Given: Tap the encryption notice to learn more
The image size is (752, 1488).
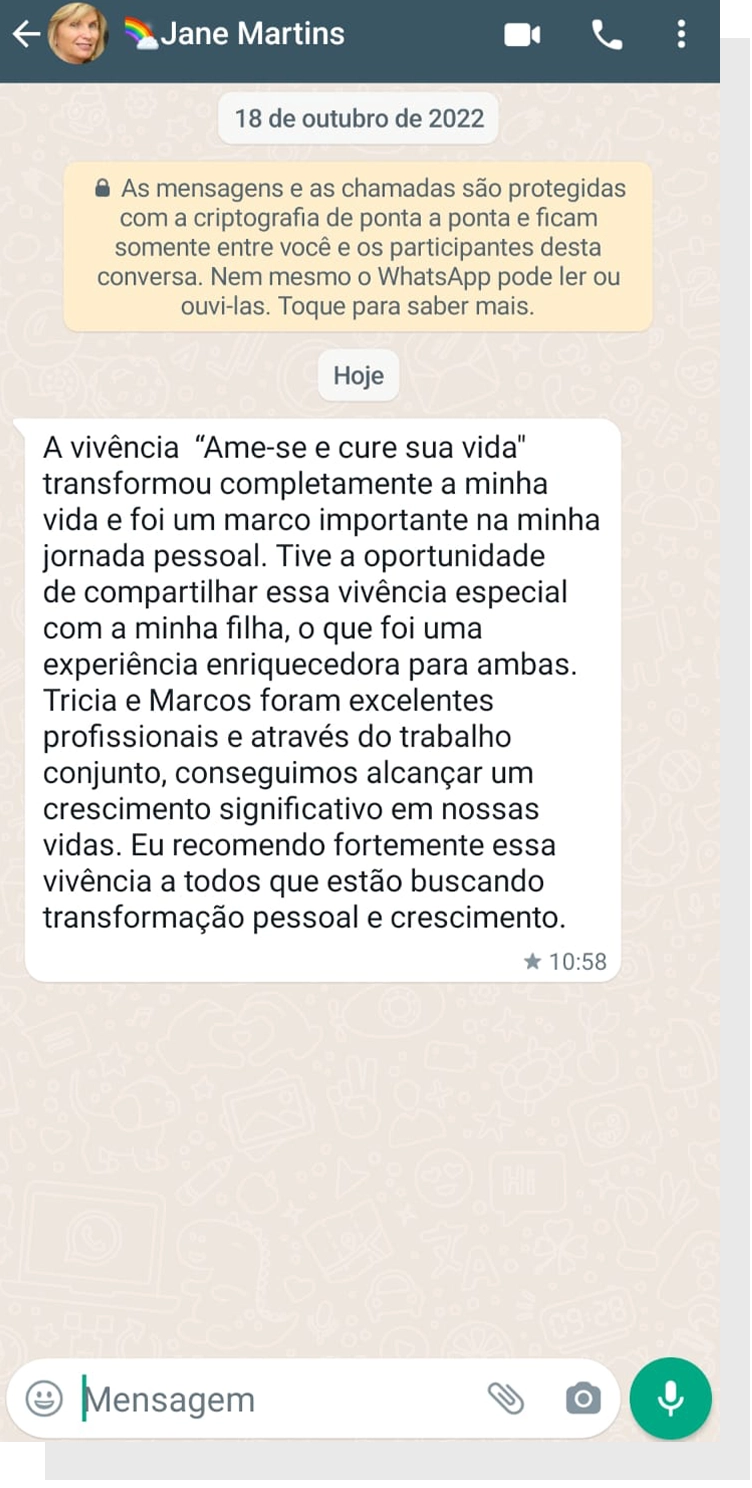Looking at the screenshot, I should pyautogui.click(x=358, y=247).
